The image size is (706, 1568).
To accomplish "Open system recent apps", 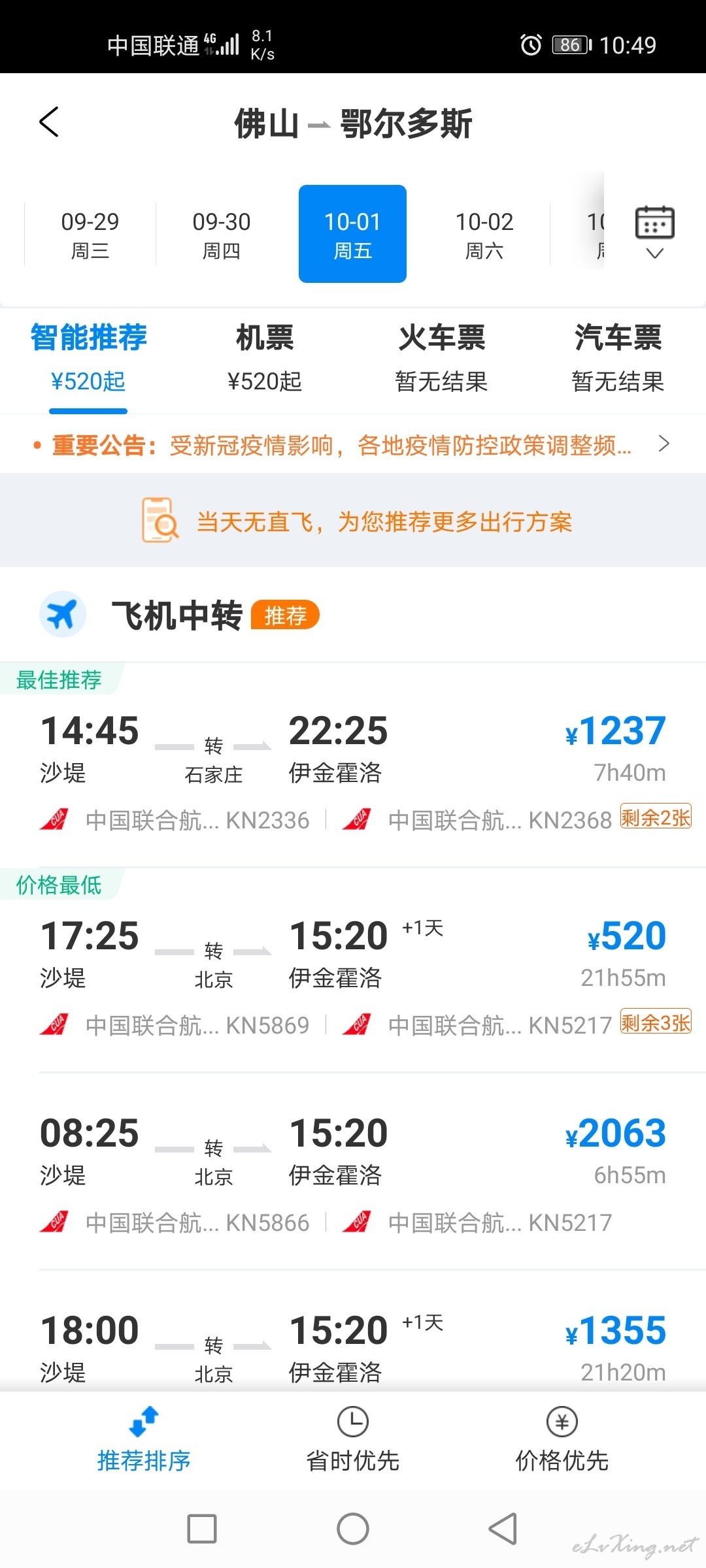I will coord(202,1529).
